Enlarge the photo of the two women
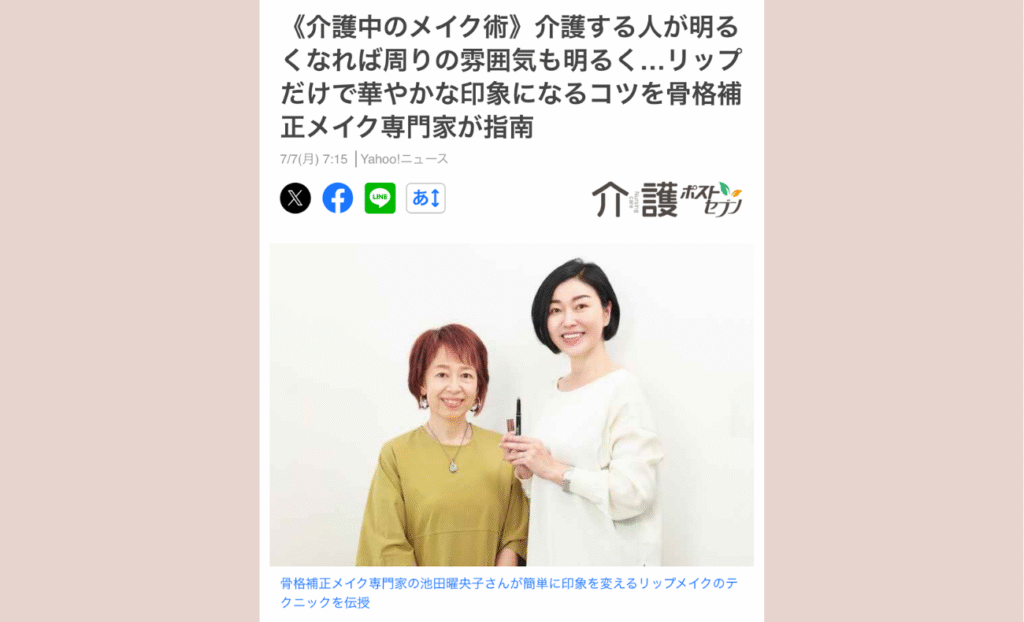 pos(511,405)
